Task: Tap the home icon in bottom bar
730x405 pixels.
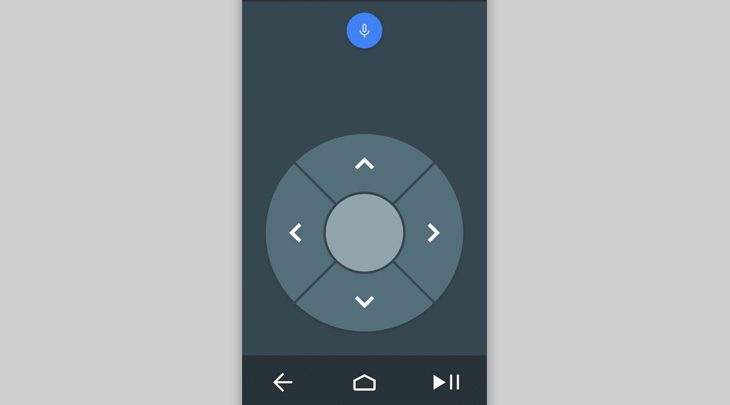Action: coord(364,382)
